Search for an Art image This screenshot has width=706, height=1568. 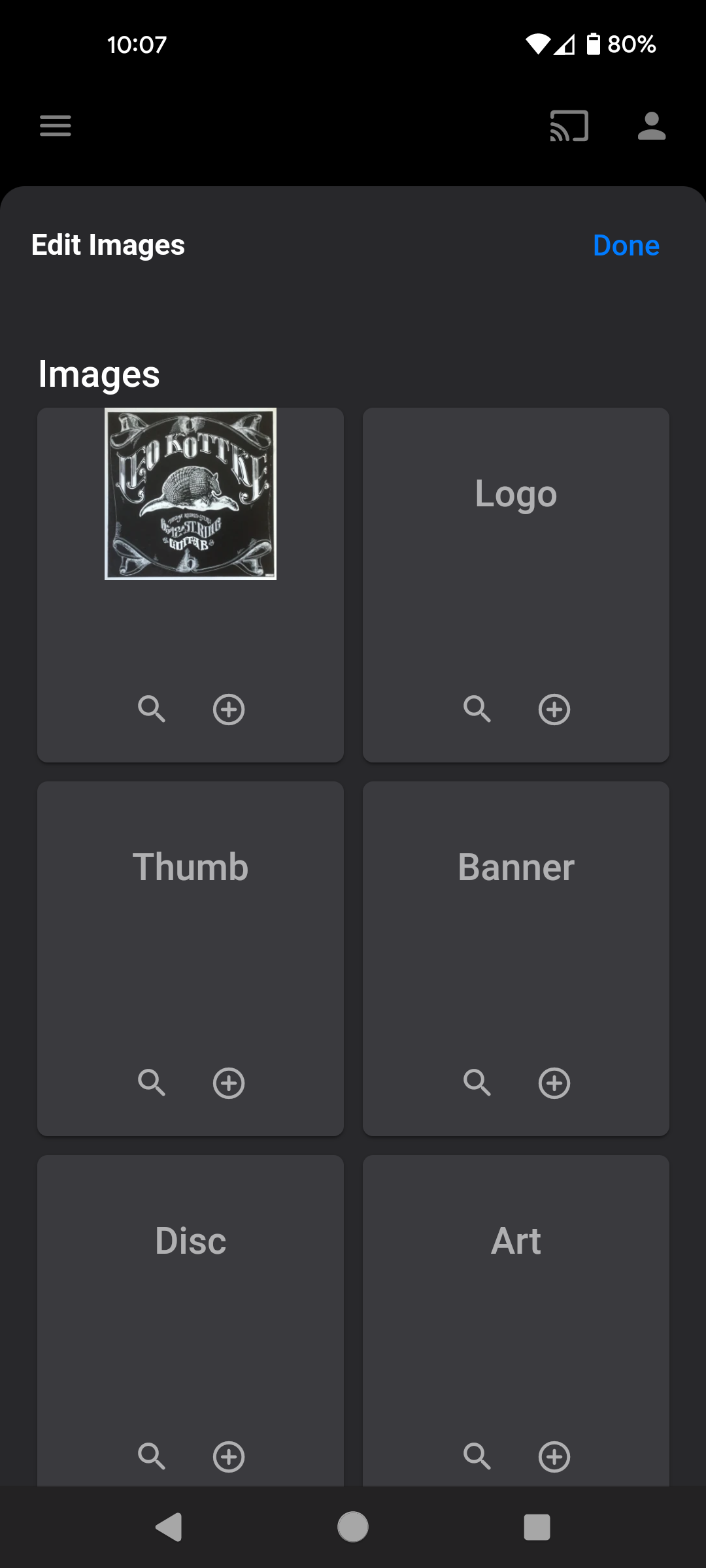click(x=477, y=1456)
